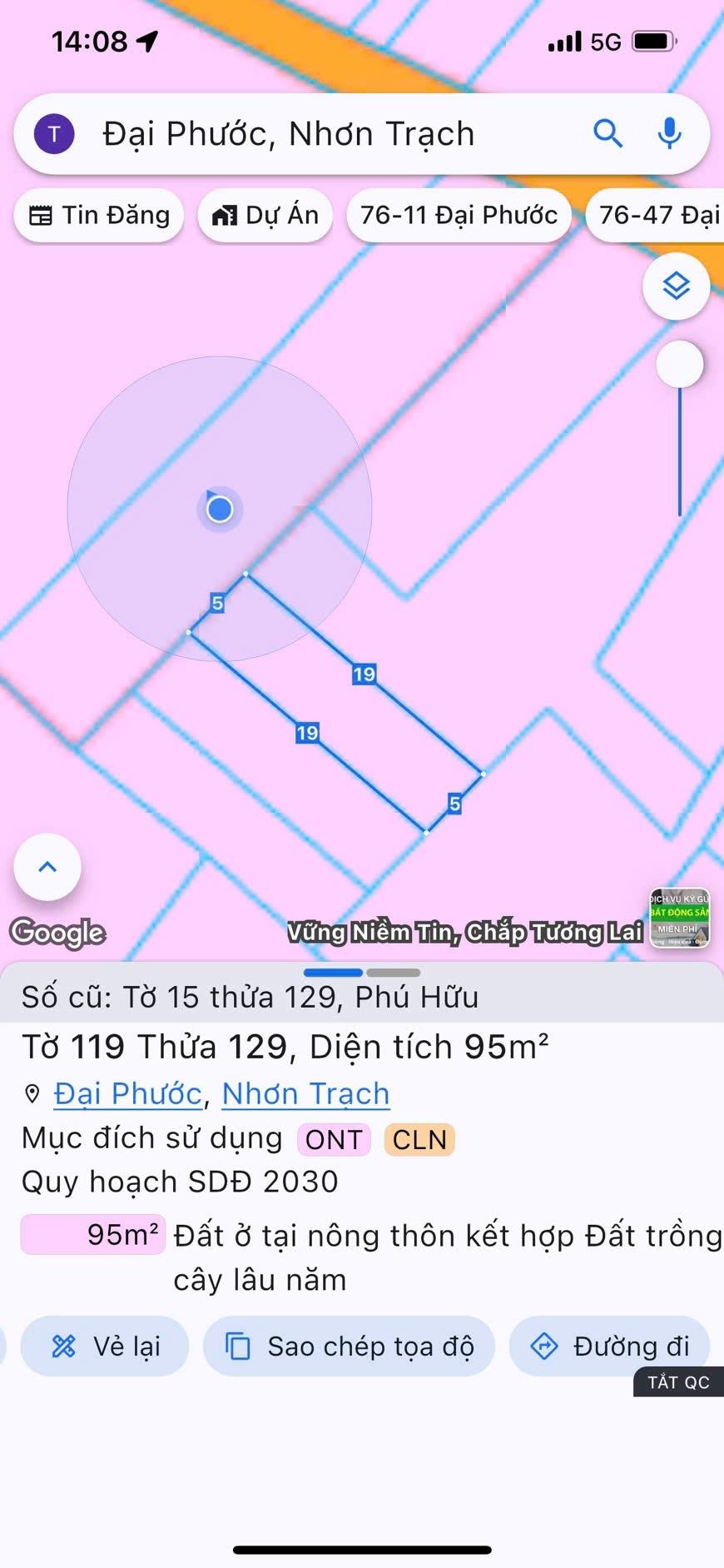Expand the panel with the up chevron

[47, 867]
